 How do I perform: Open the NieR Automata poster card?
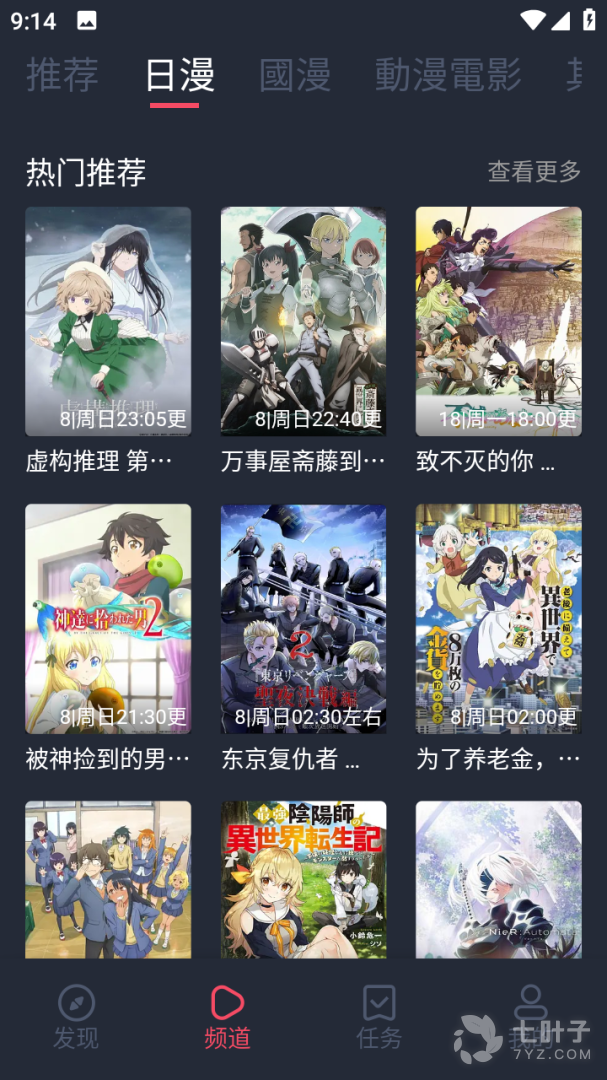pyautogui.click(x=498, y=880)
